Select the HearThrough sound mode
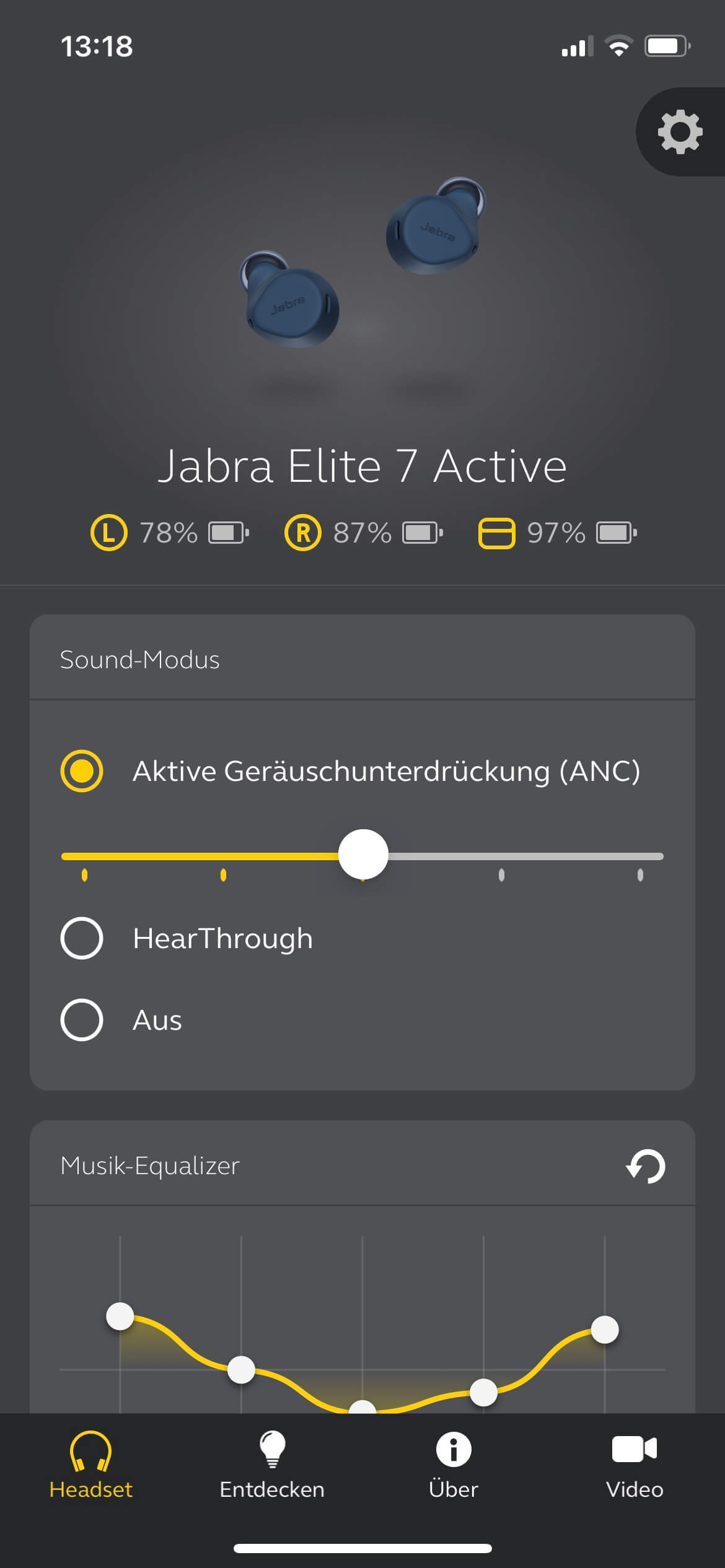725x1568 pixels. tap(82, 938)
